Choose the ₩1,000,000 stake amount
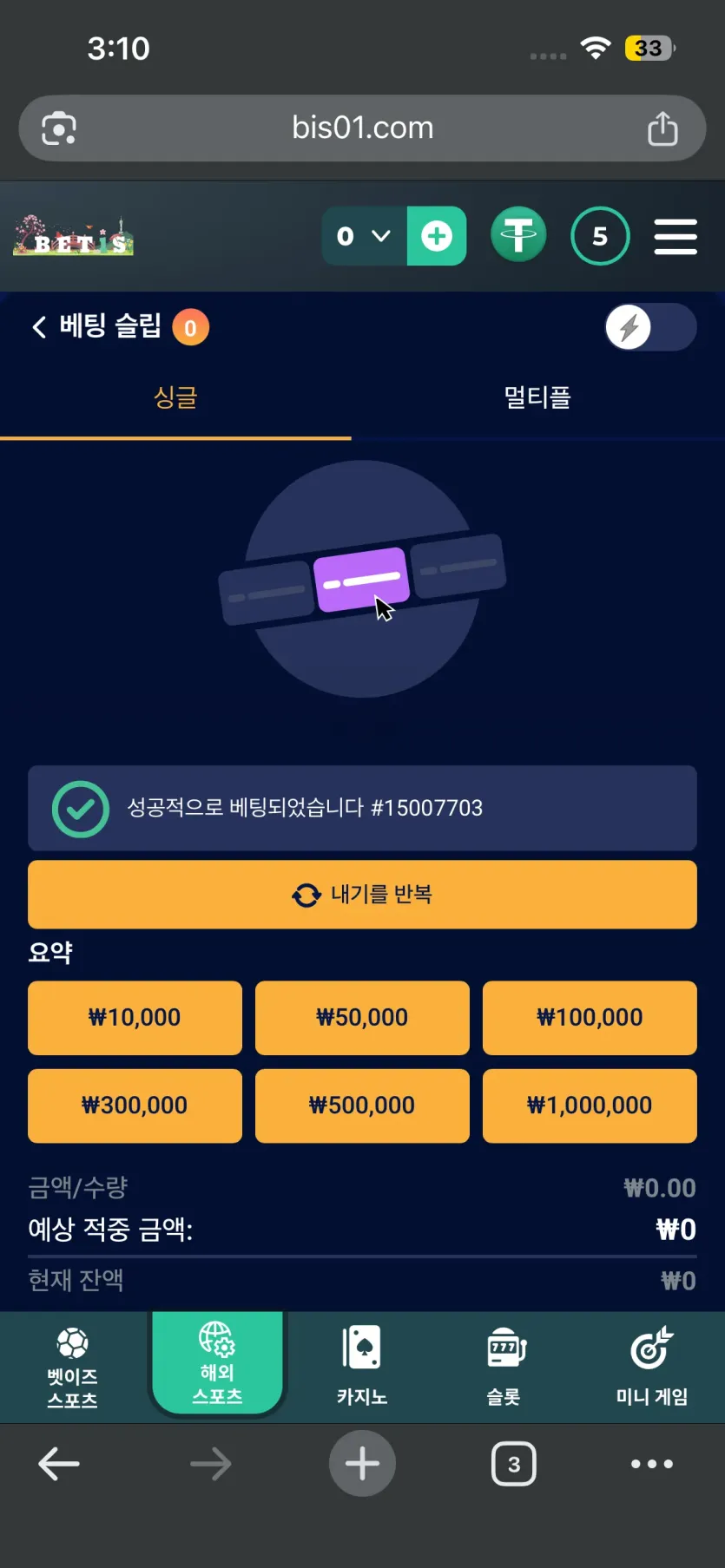725x1568 pixels. pos(590,1105)
